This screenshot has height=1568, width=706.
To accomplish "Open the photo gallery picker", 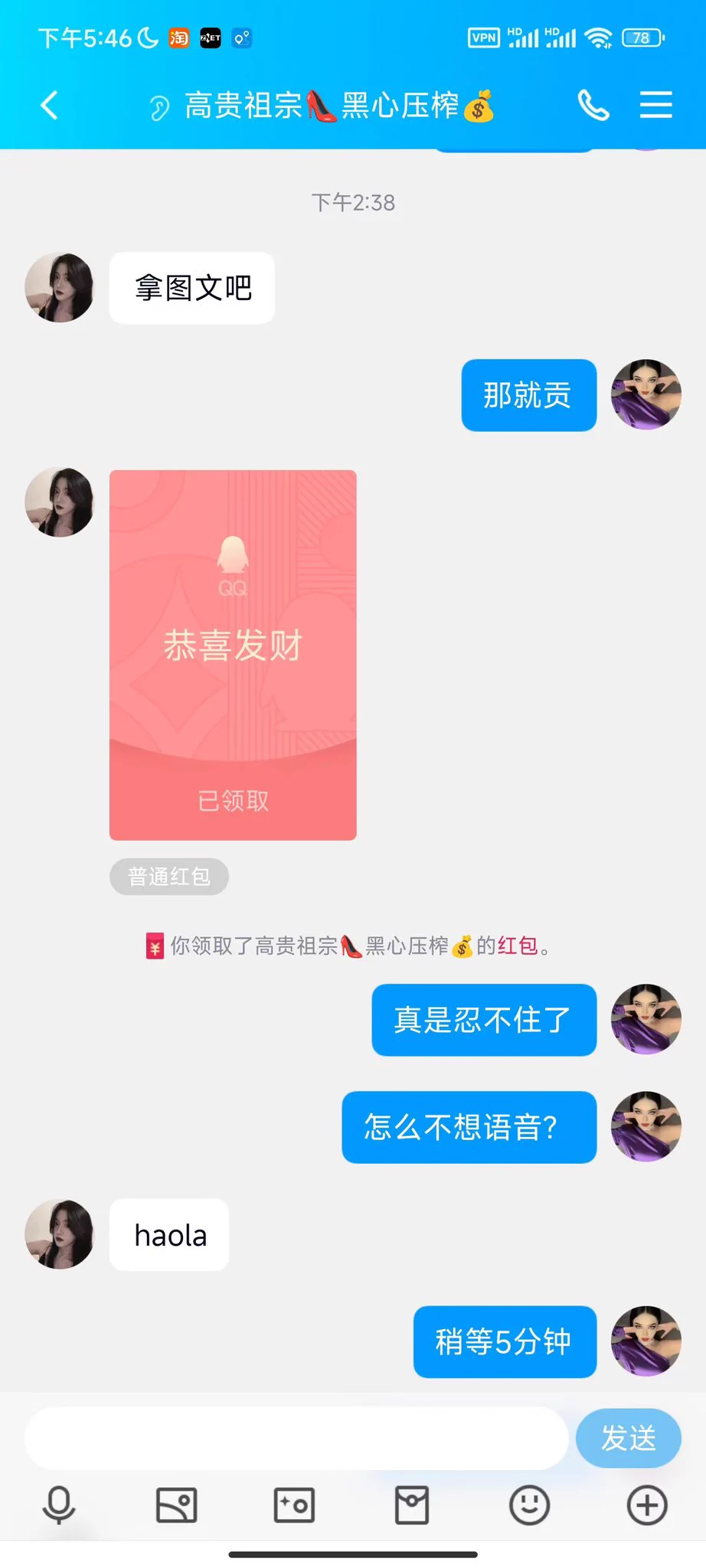I will click(x=176, y=1505).
